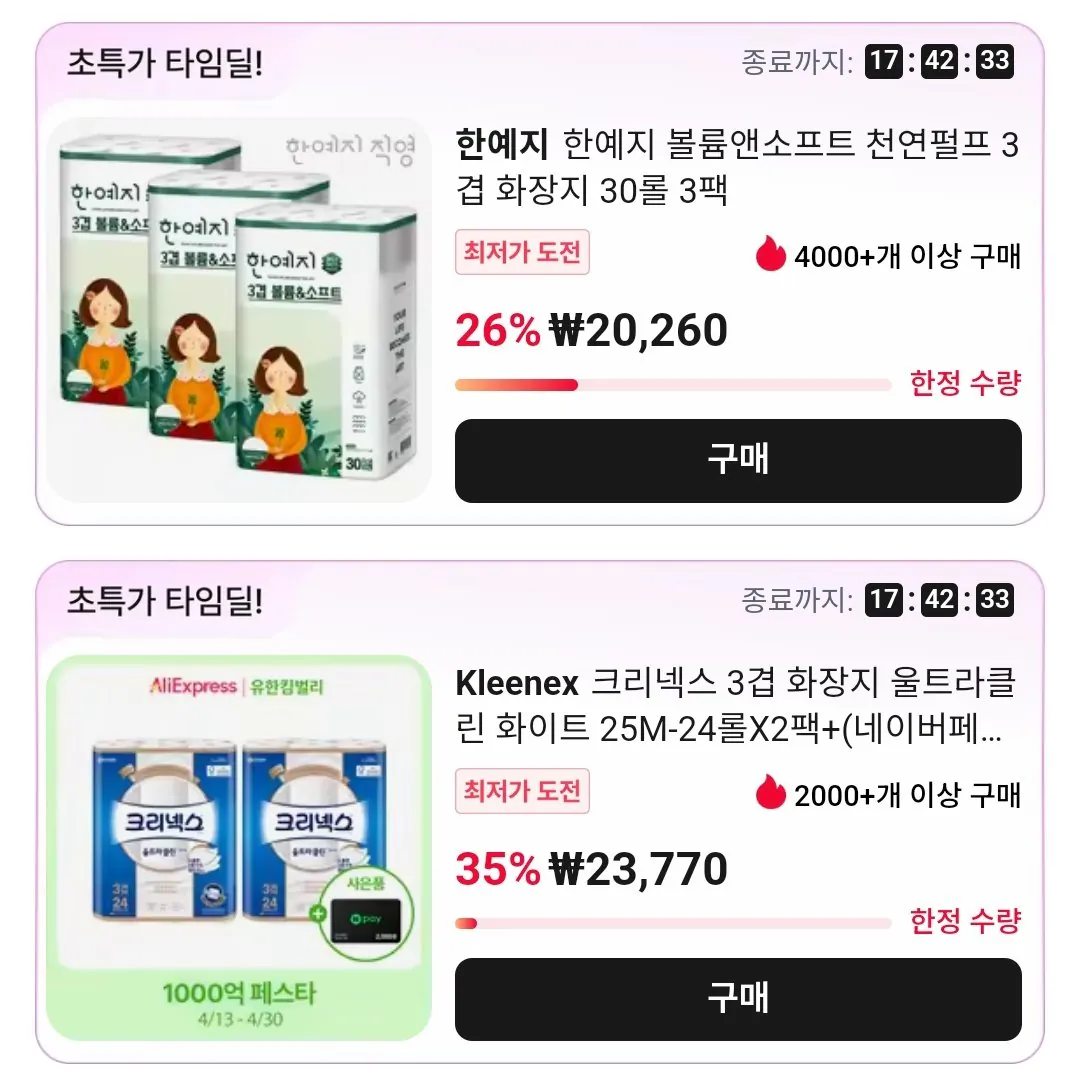
Task: Open the 최저가 도전 badge on 한예지 deal
Action: point(521,255)
